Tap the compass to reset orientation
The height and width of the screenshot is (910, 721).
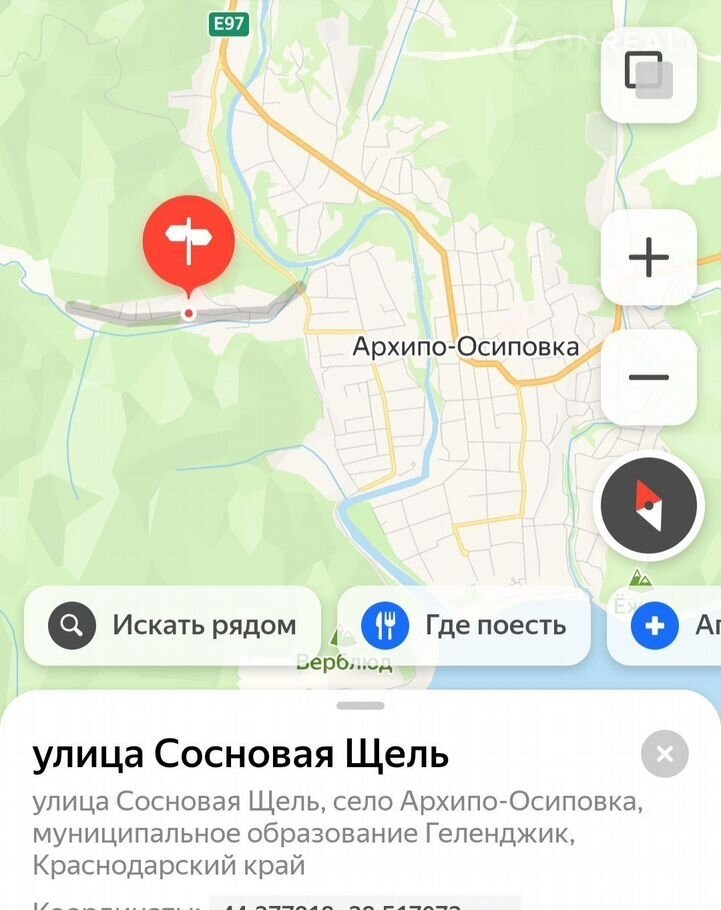tap(648, 506)
